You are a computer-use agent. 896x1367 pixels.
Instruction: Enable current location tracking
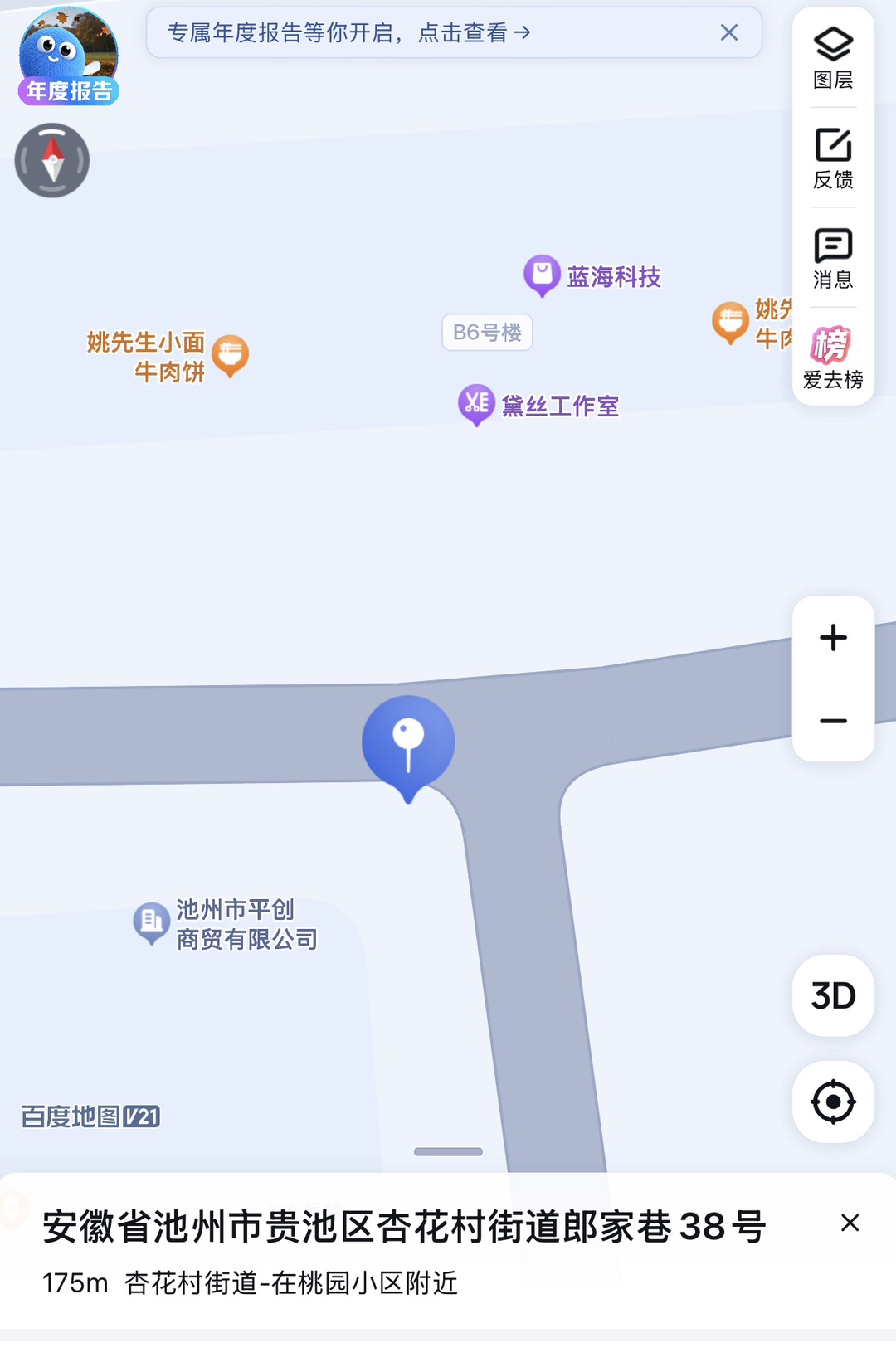click(832, 1102)
